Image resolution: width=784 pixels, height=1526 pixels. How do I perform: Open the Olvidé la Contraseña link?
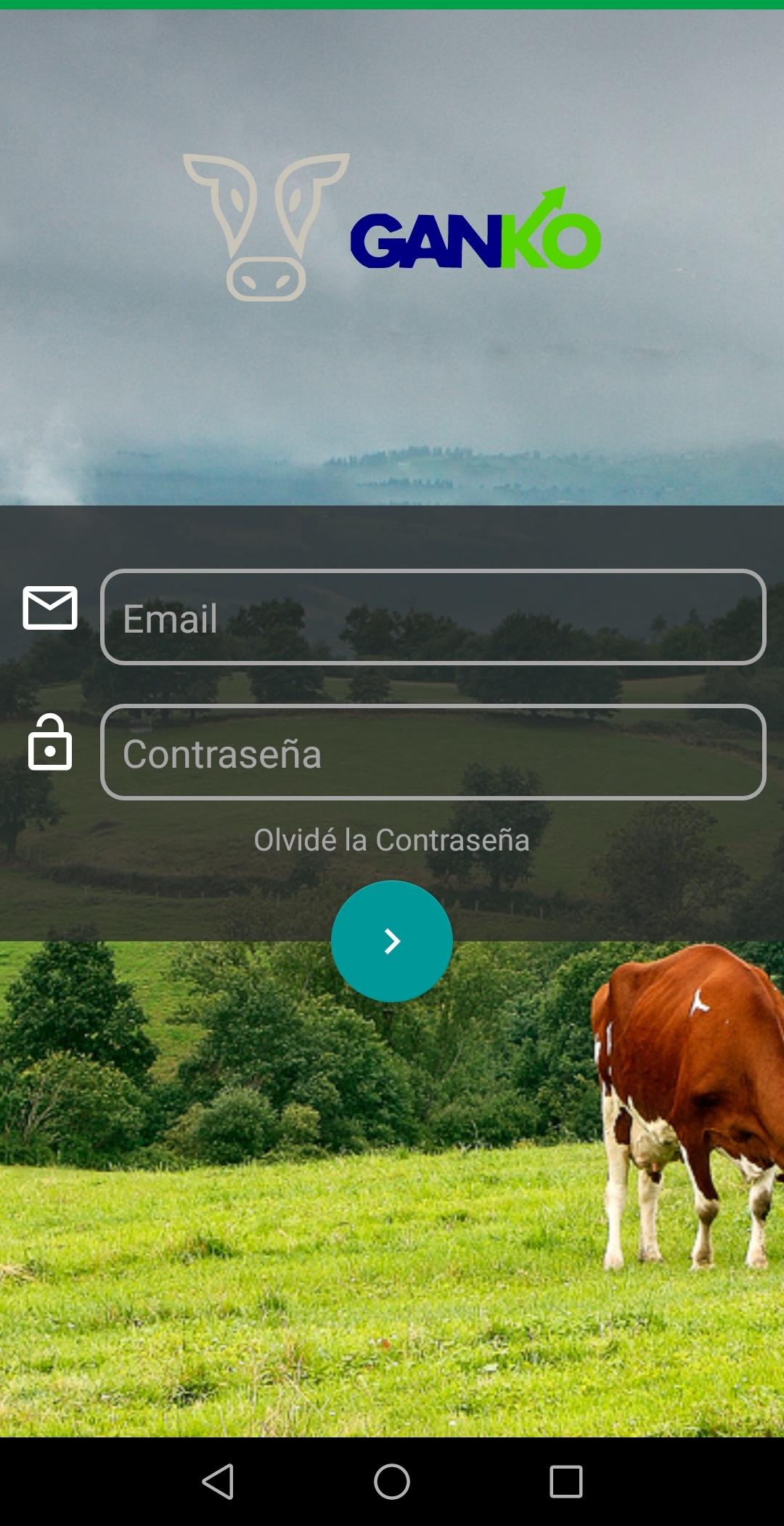coord(392,840)
